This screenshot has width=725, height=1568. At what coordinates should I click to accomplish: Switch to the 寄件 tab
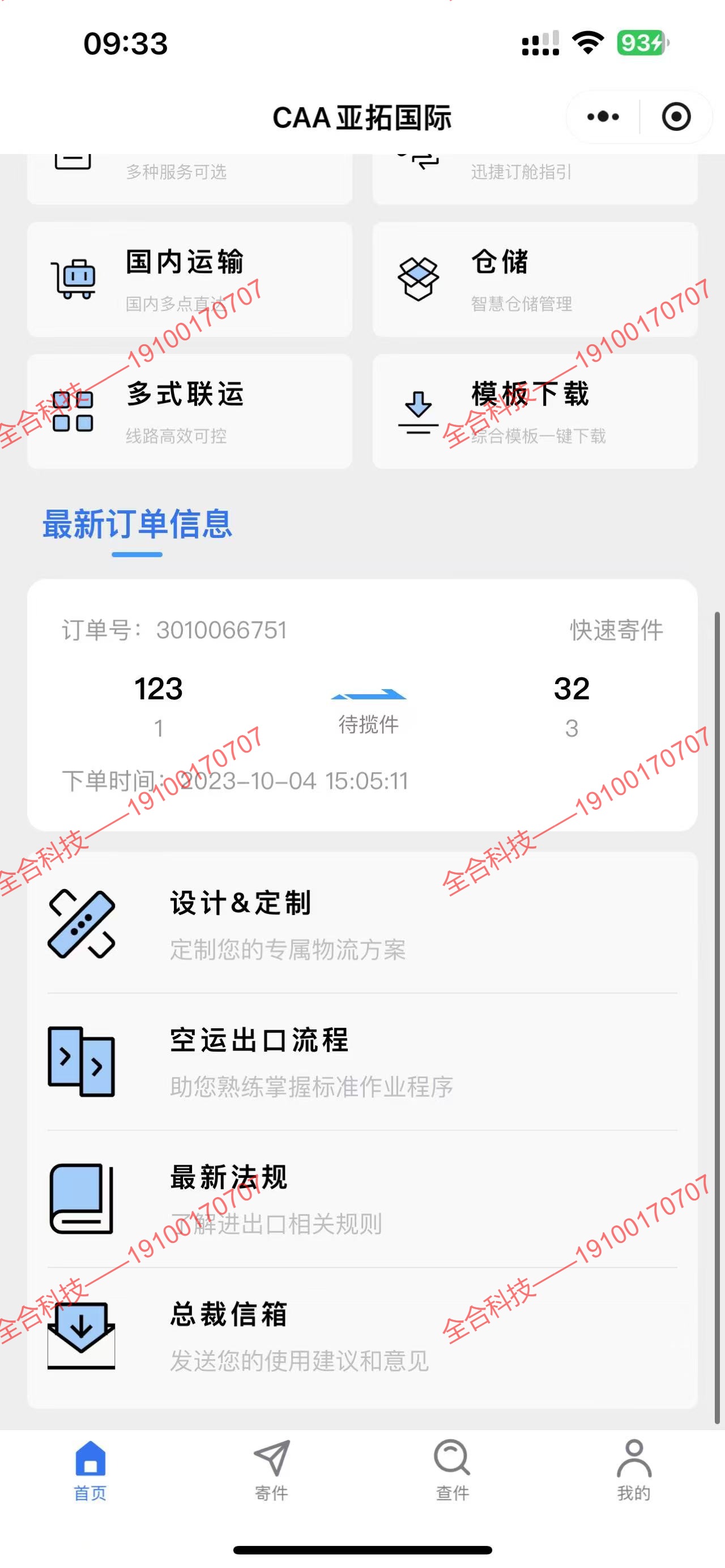pyautogui.click(x=271, y=1470)
